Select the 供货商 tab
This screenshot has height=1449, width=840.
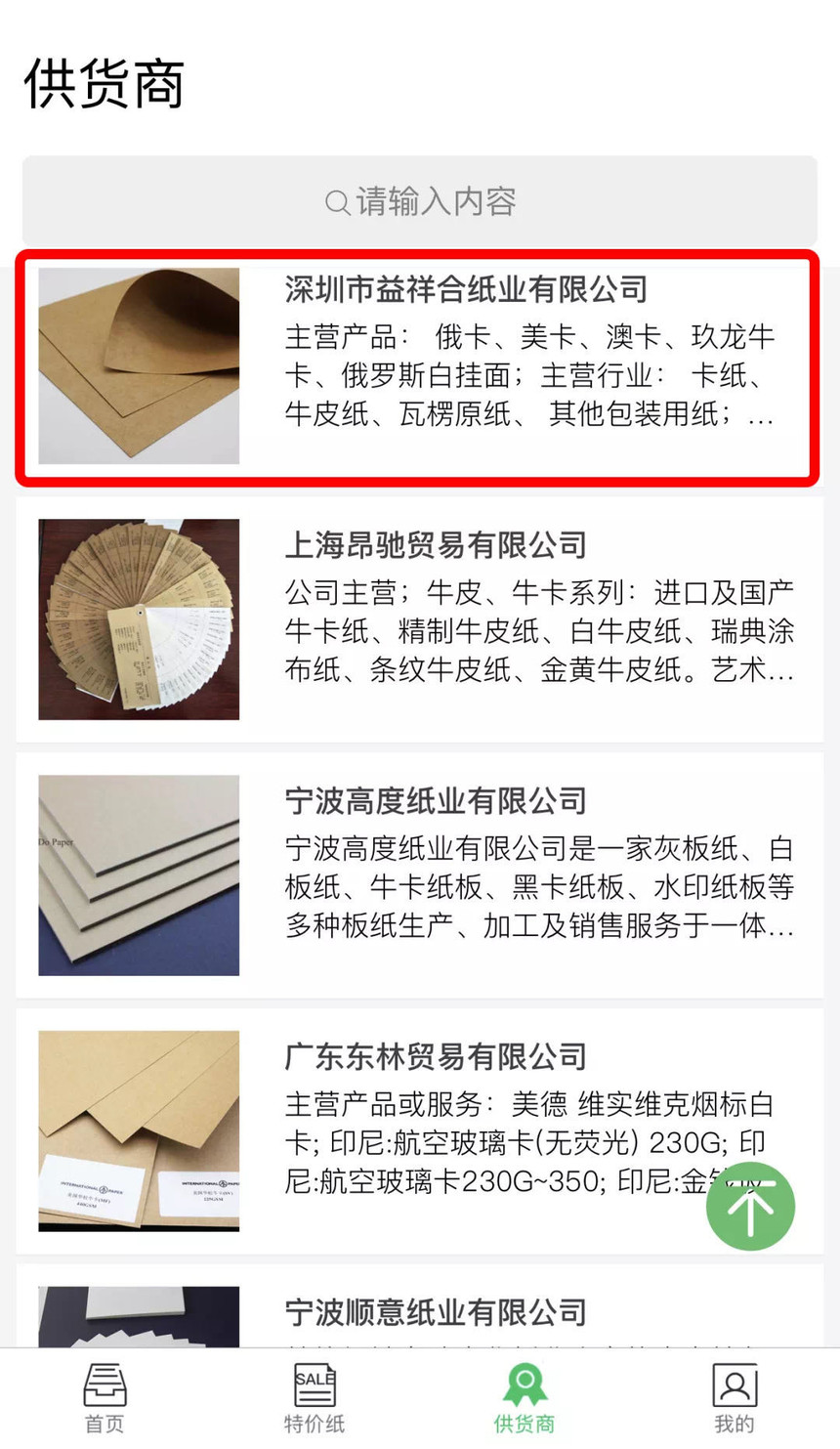(x=525, y=1399)
